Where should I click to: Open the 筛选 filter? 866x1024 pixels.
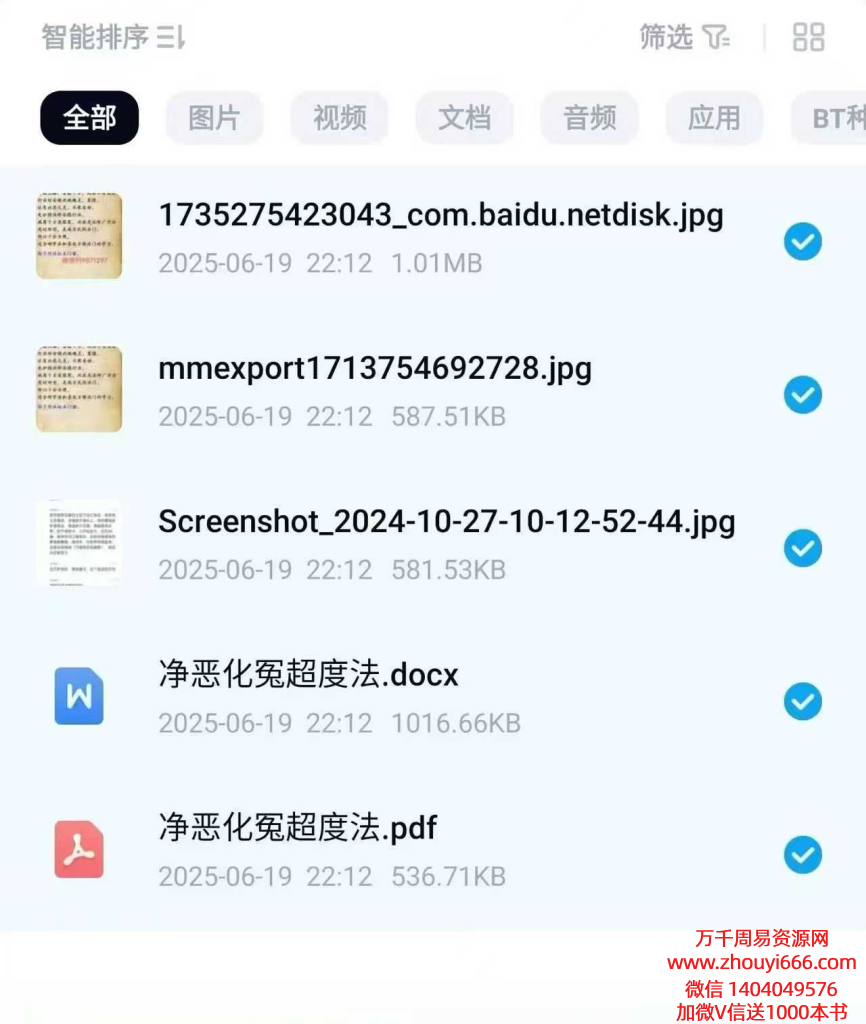(685, 38)
